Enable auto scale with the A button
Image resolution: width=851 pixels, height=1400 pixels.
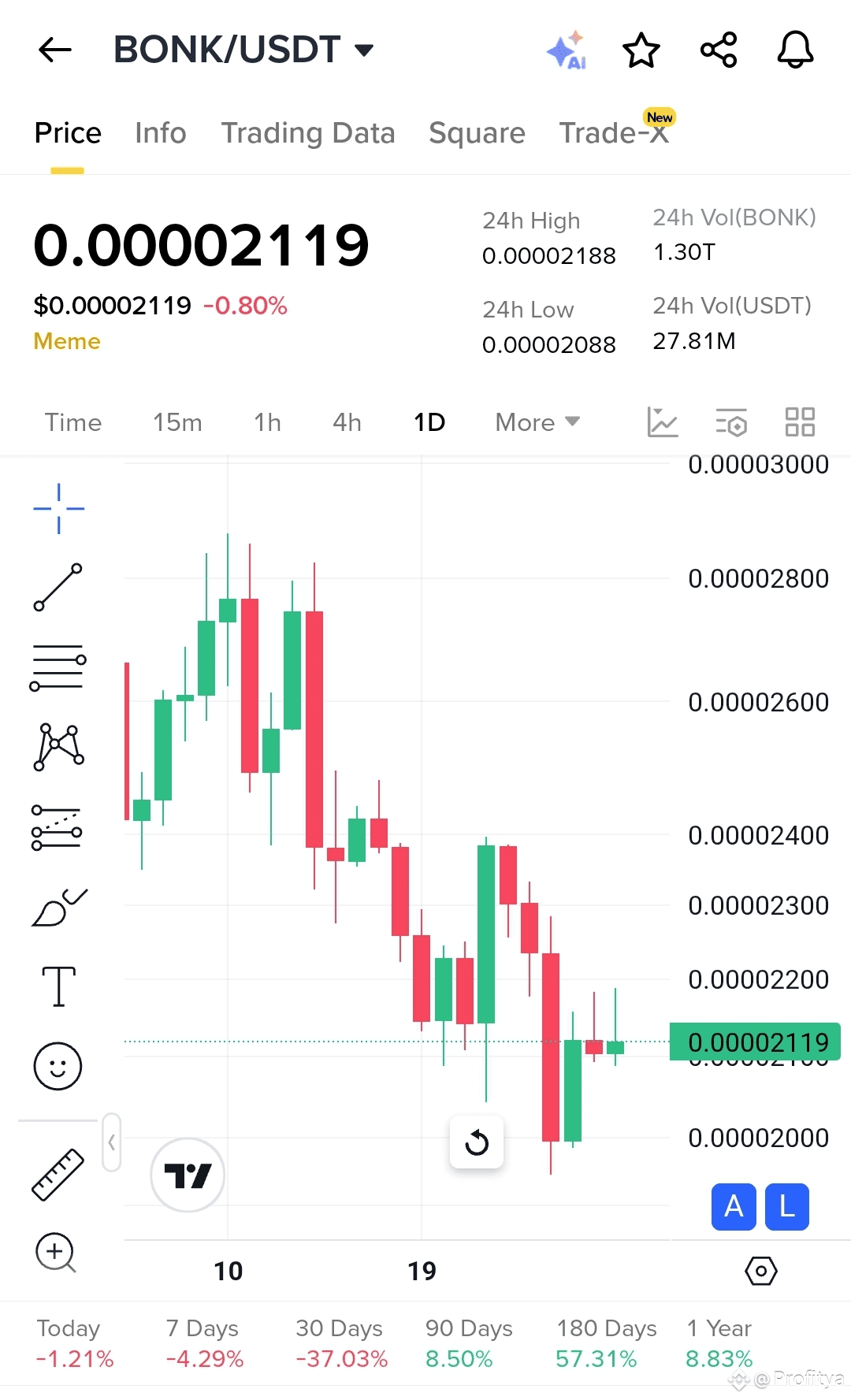(734, 1206)
